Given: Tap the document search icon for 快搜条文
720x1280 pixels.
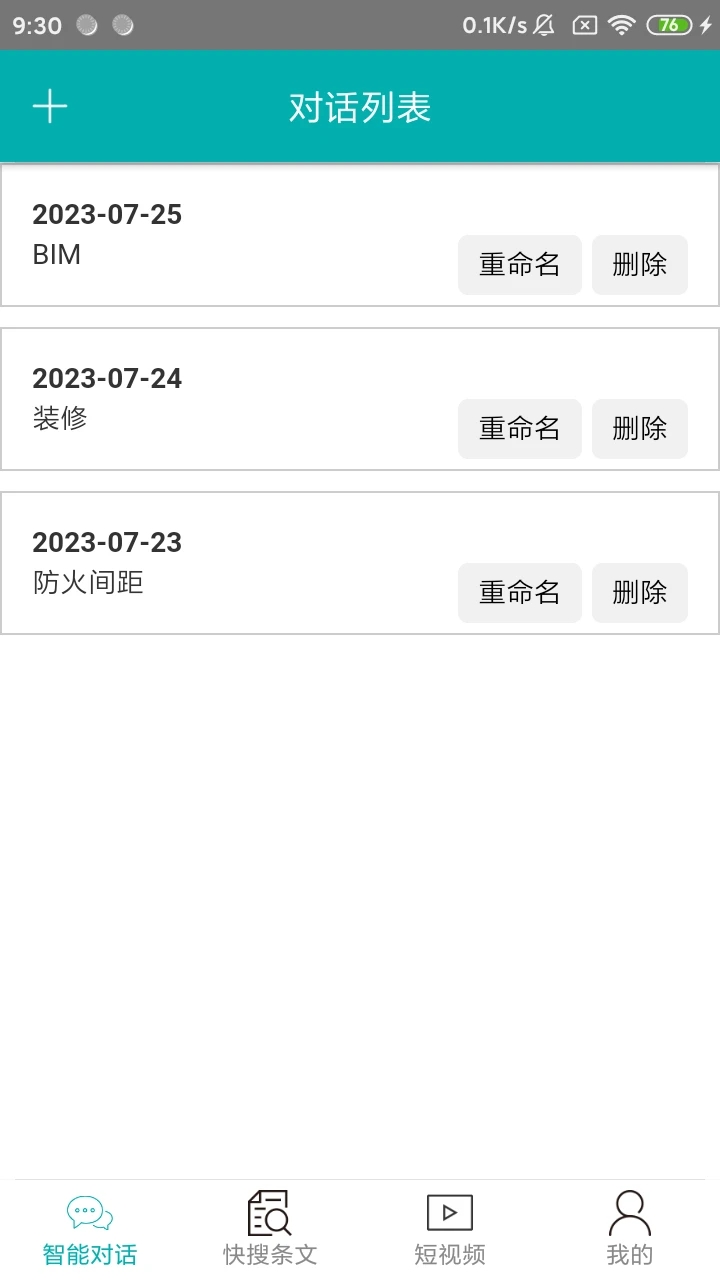Looking at the screenshot, I should [x=266, y=1210].
